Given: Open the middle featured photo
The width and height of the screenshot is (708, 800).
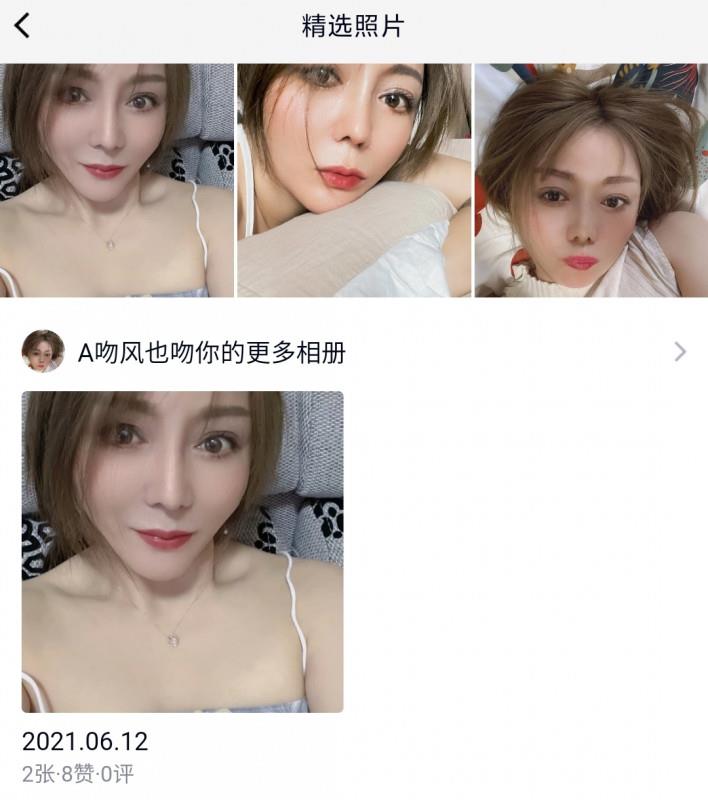Looking at the screenshot, I should [x=354, y=181].
